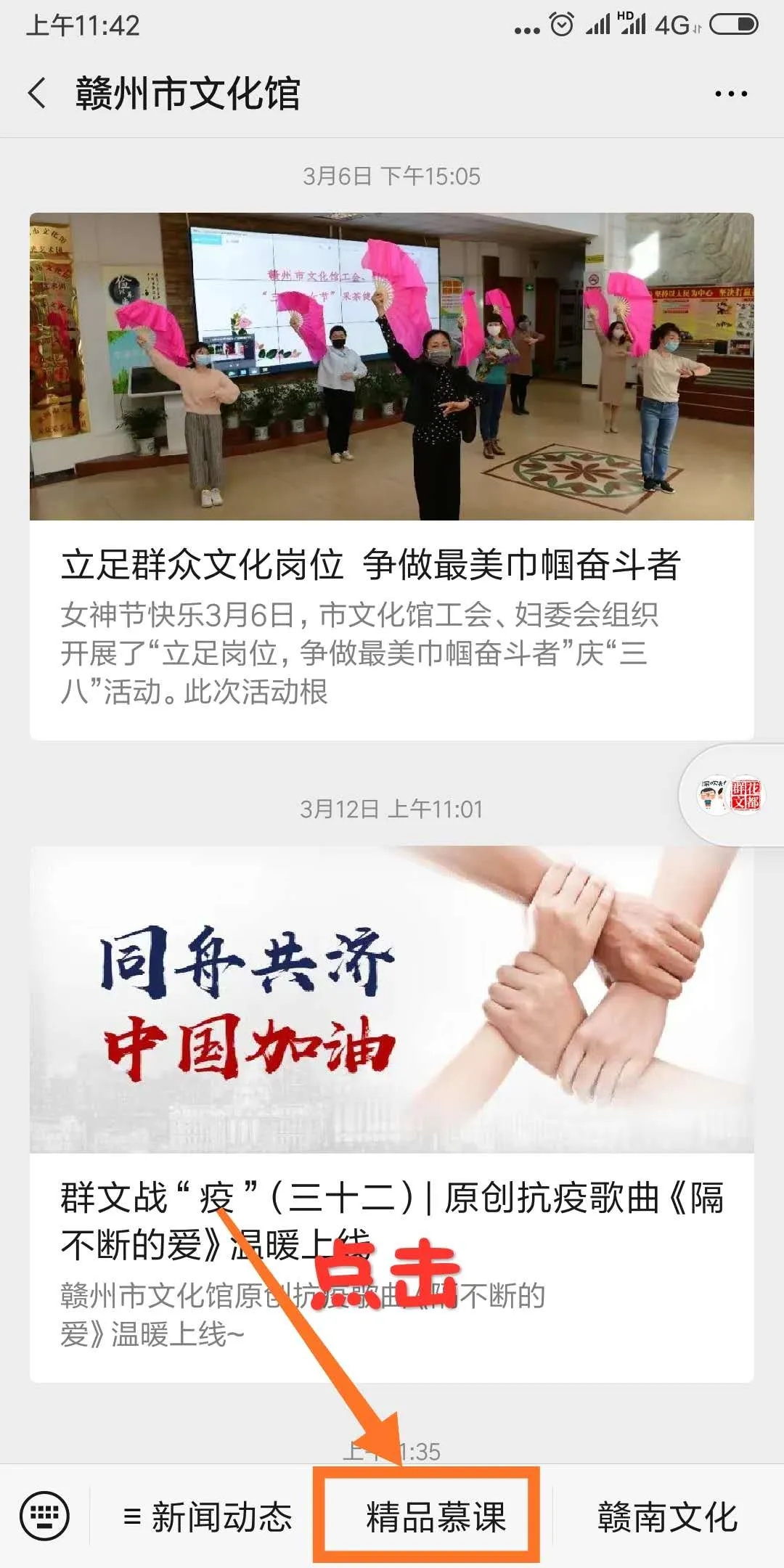This screenshot has height=1568, width=784.
Task: Open the 精品慕课 menu
Action: (x=434, y=1517)
